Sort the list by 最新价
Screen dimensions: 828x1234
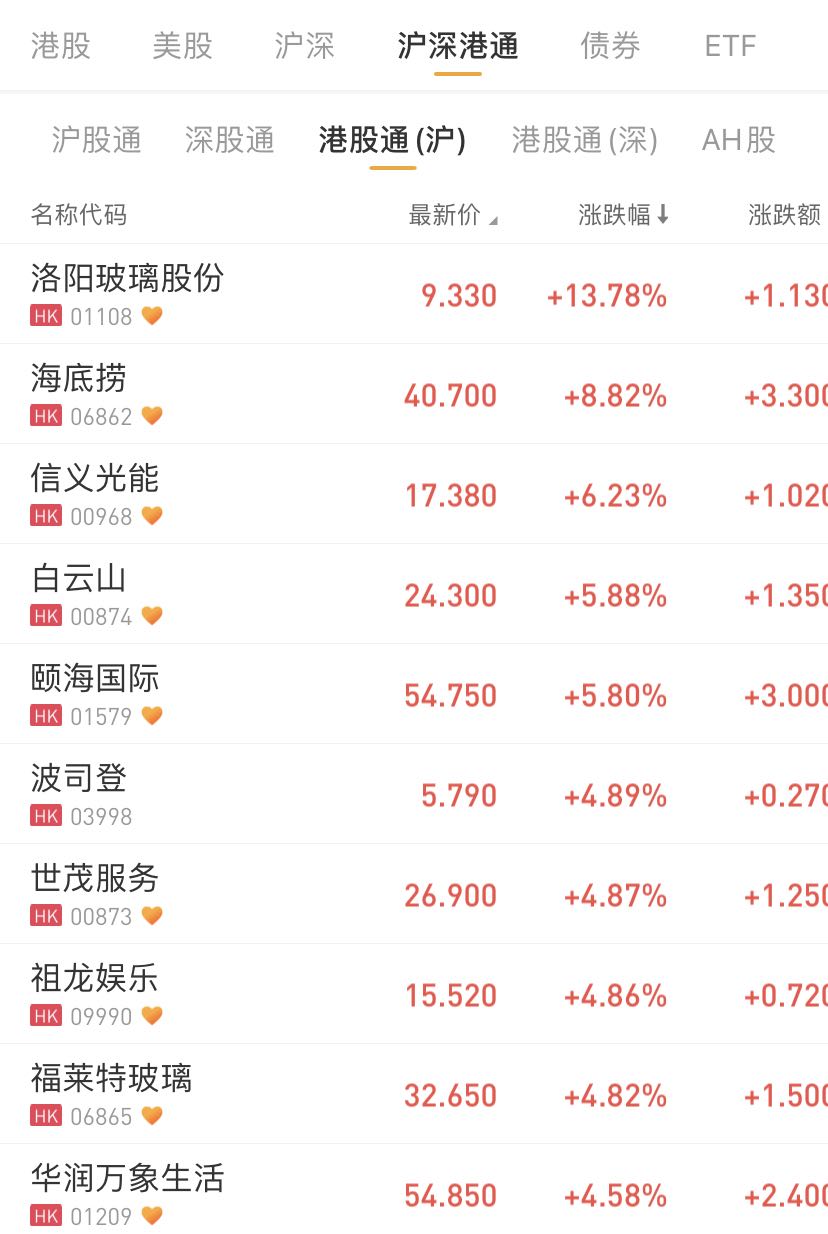452,215
